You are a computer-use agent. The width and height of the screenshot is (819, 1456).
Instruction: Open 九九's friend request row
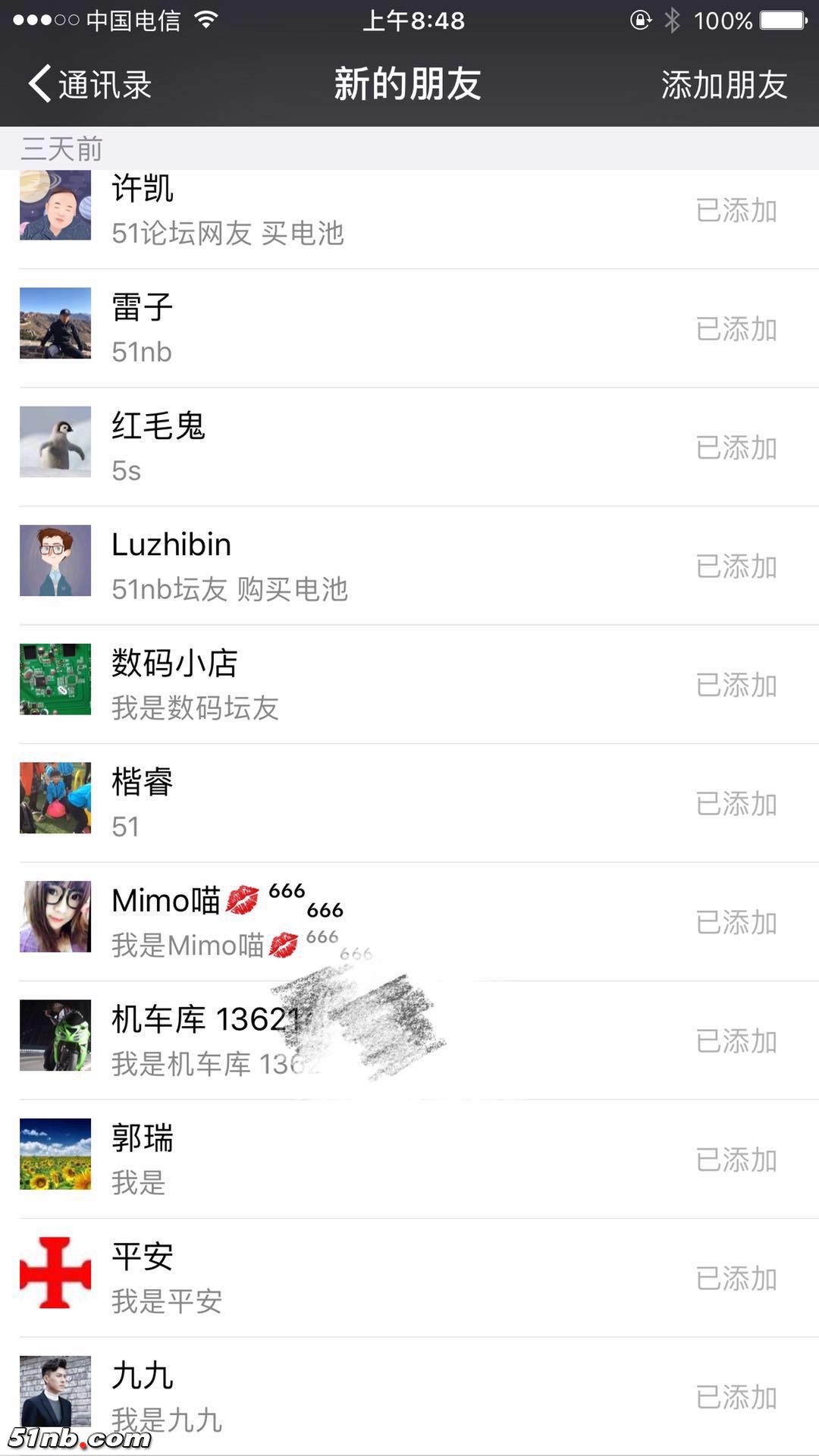click(x=379, y=1396)
